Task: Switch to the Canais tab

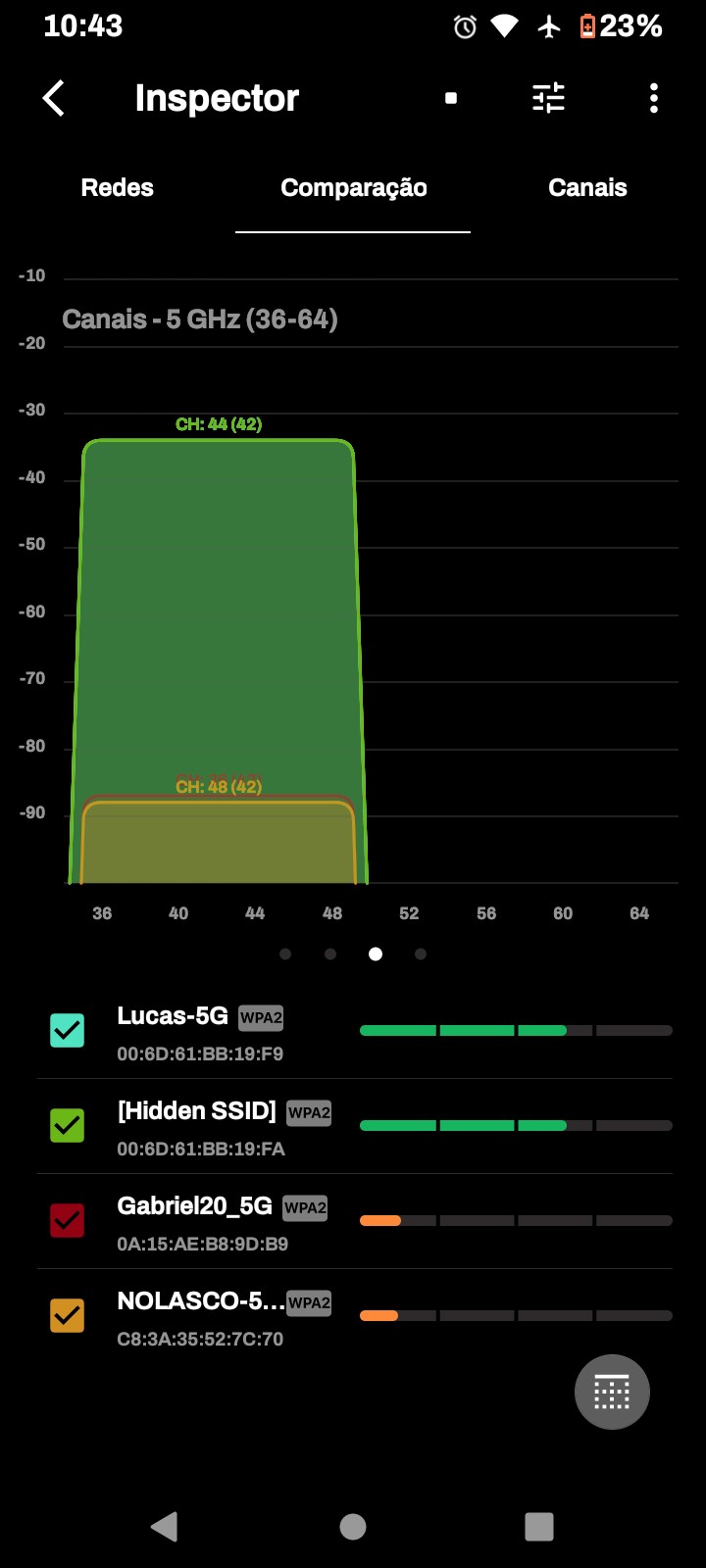Action: 587,188
